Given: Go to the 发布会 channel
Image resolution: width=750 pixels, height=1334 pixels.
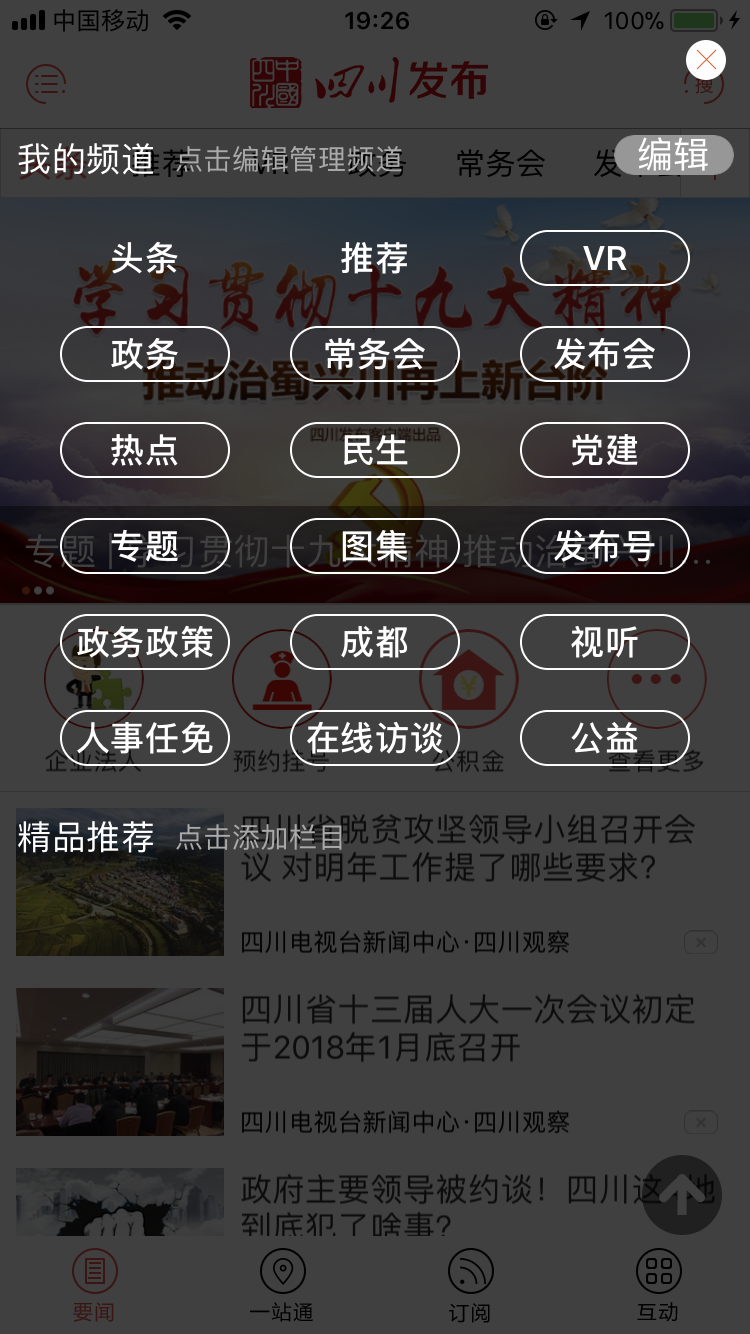Looking at the screenshot, I should pos(605,354).
